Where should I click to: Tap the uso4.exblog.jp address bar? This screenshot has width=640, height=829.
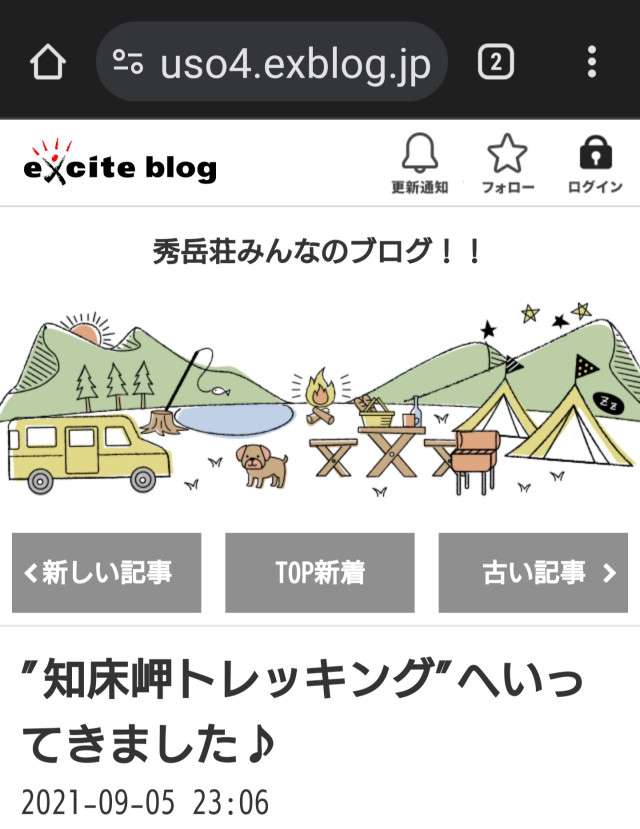(x=272, y=64)
